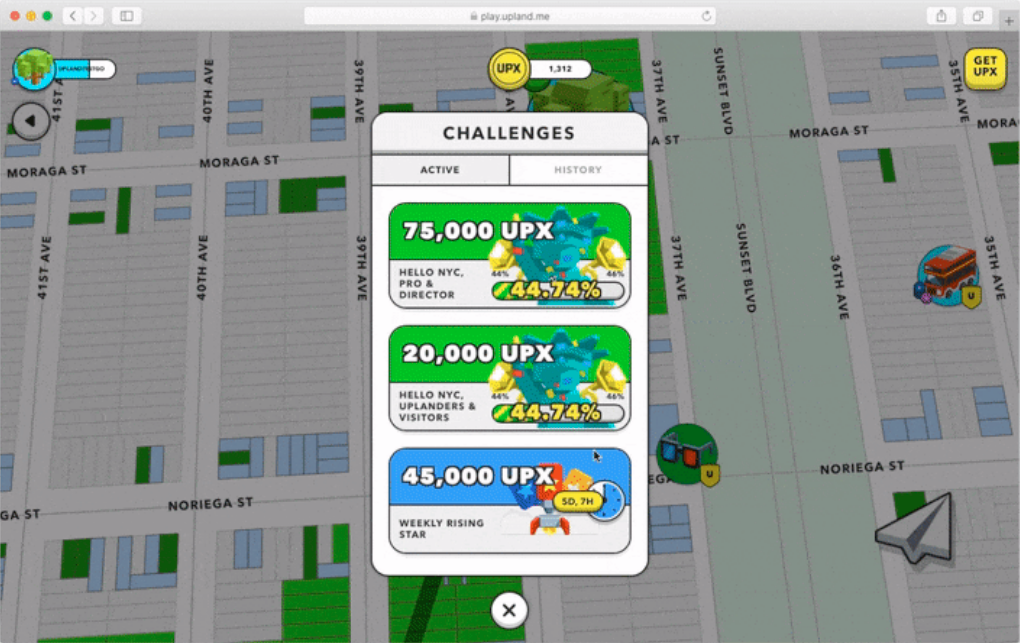Screen dimensions: 1020x643
Task: Open the UPX balance coin
Action: (x=508, y=69)
